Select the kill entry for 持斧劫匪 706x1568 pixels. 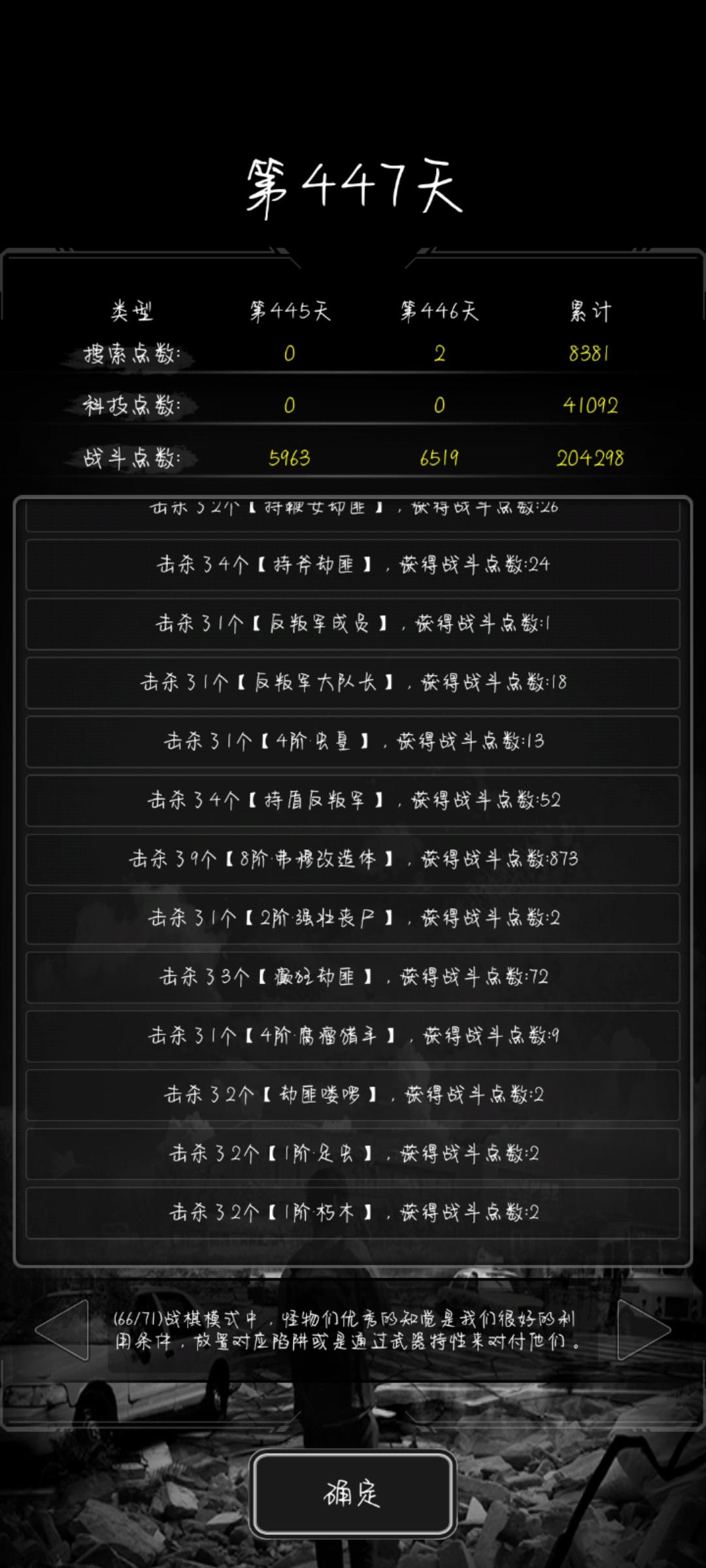353,566
